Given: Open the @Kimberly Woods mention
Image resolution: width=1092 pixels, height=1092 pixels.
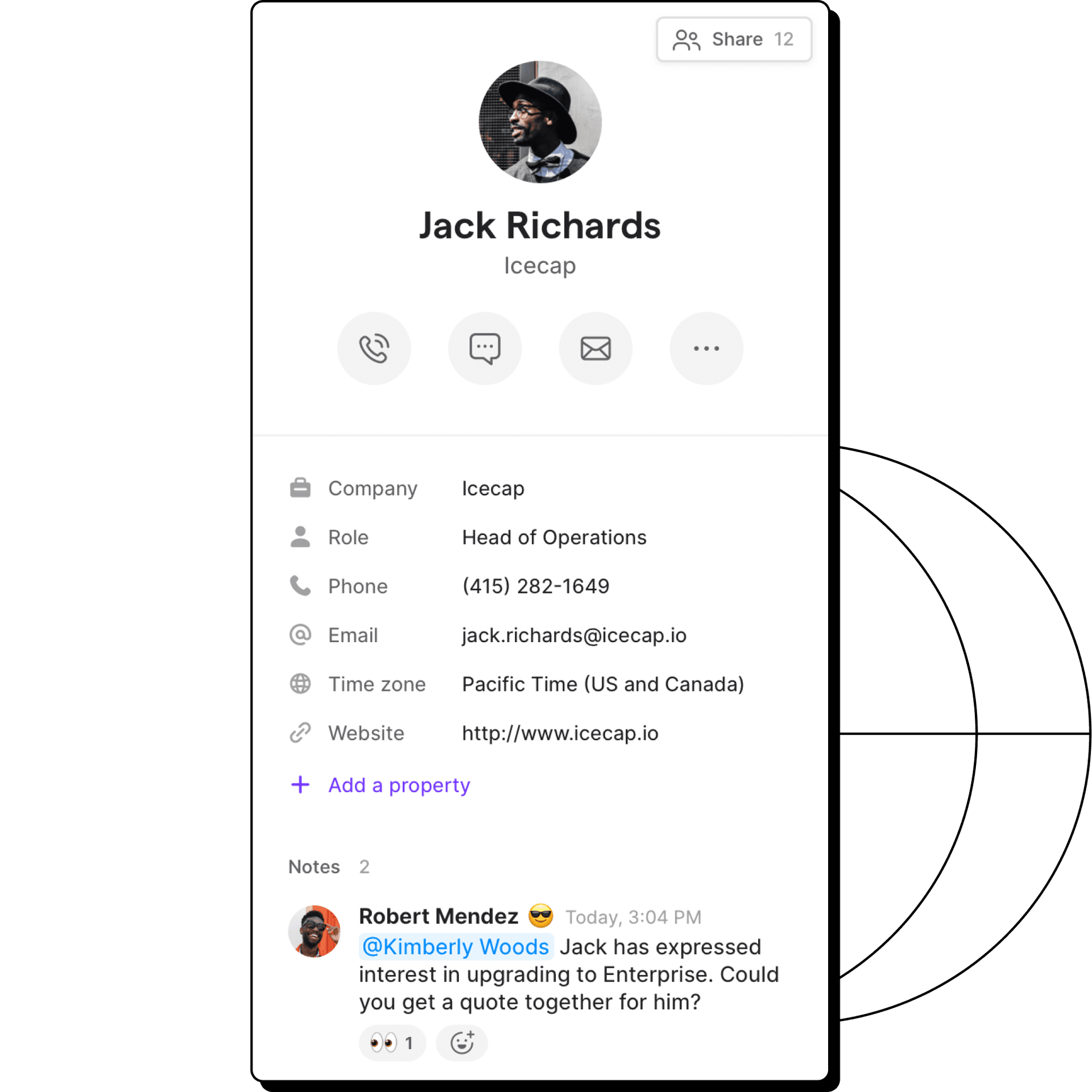Looking at the screenshot, I should tap(456, 947).
